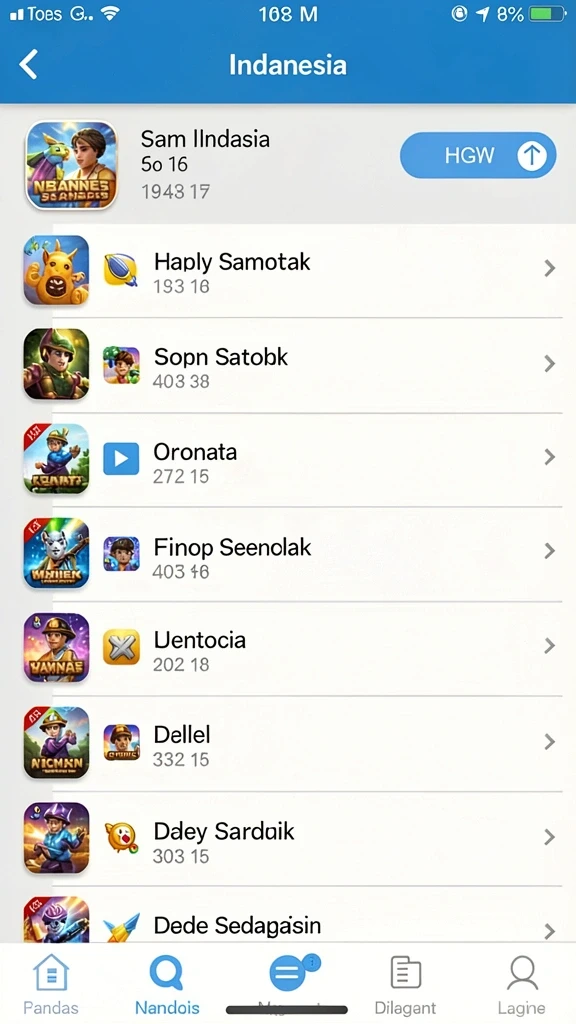This screenshot has height=1024, width=576.
Task: Open the Sam IIndasia game icon
Action: [71, 165]
